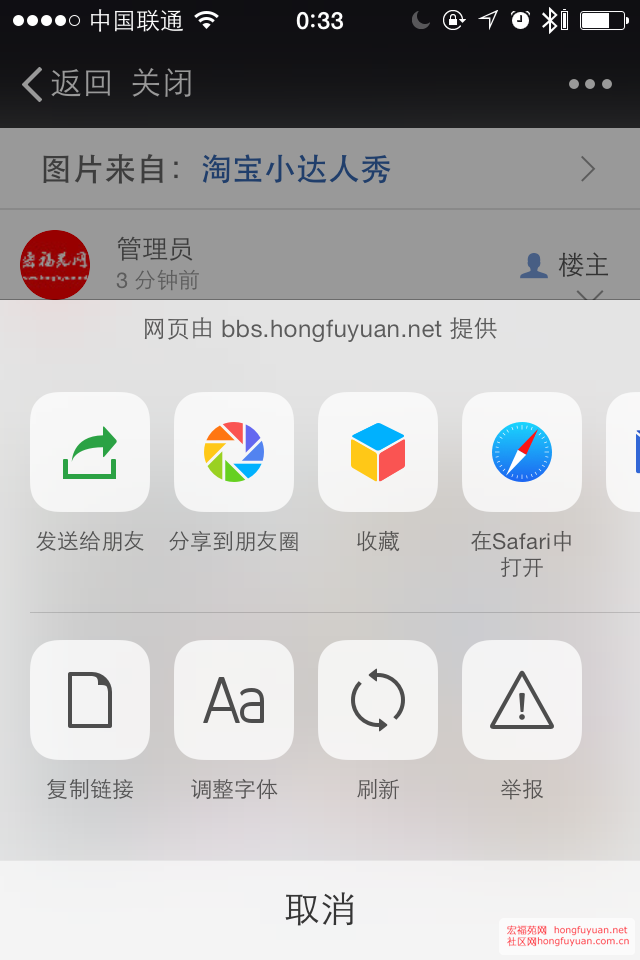The width and height of the screenshot is (640, 960).
Task: Send this page to a friend
Action: [90, 452]
